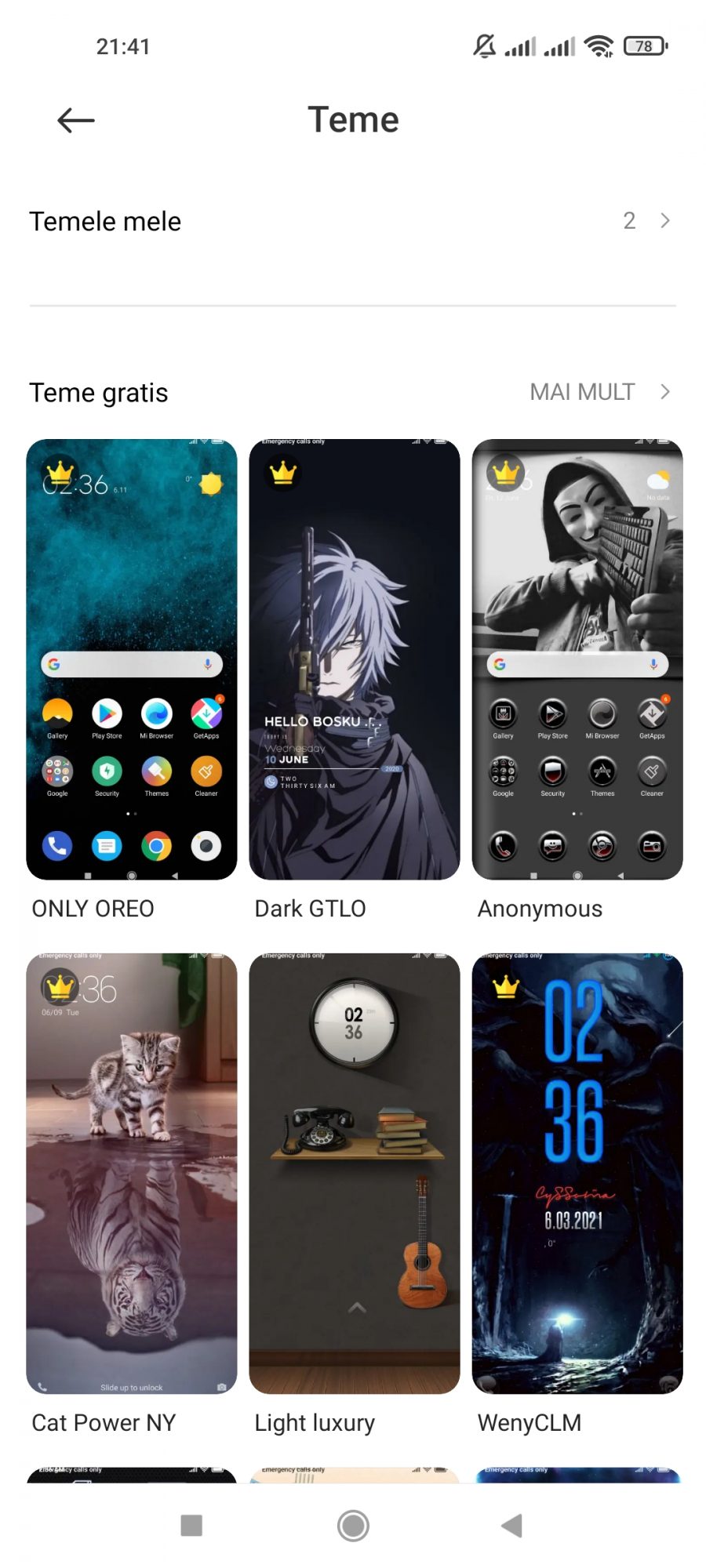
Task: Select the Anonymous theme
Action: [577, 659]
